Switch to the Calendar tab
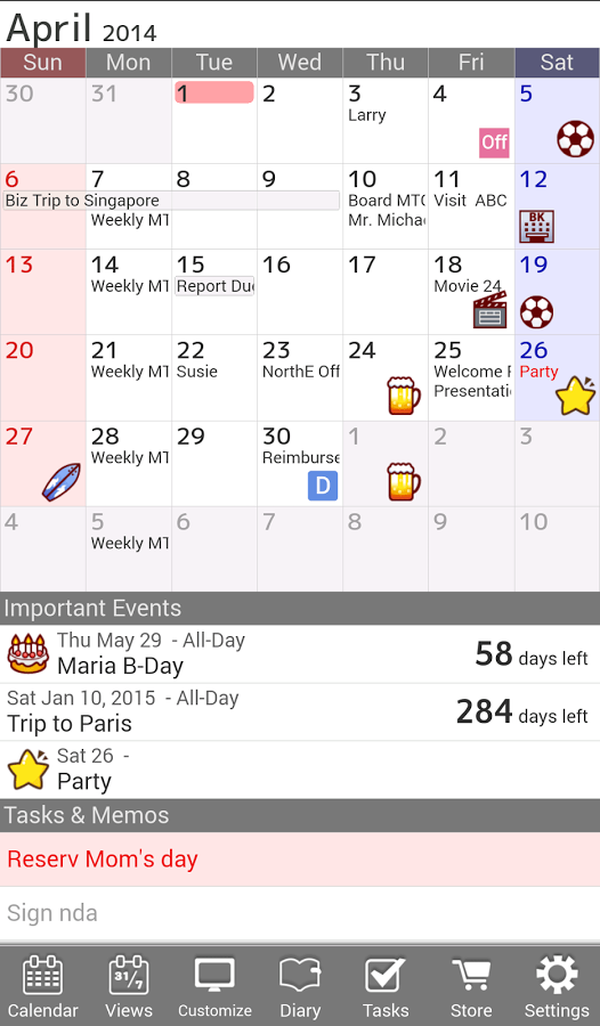Viewport: 600px width, 1026px height. 43,985
